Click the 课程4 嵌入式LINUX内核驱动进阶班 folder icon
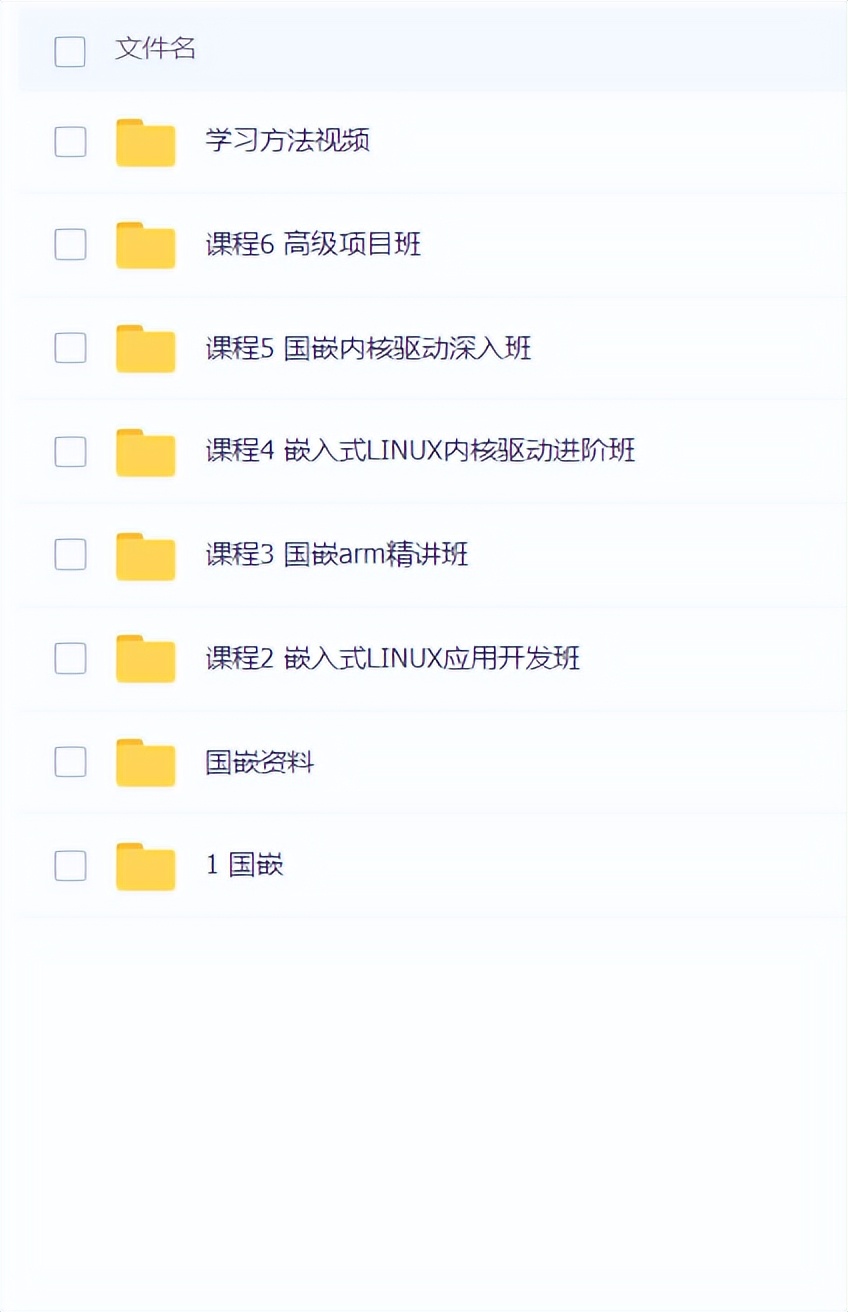848x1312 pixels. point(145,451)
